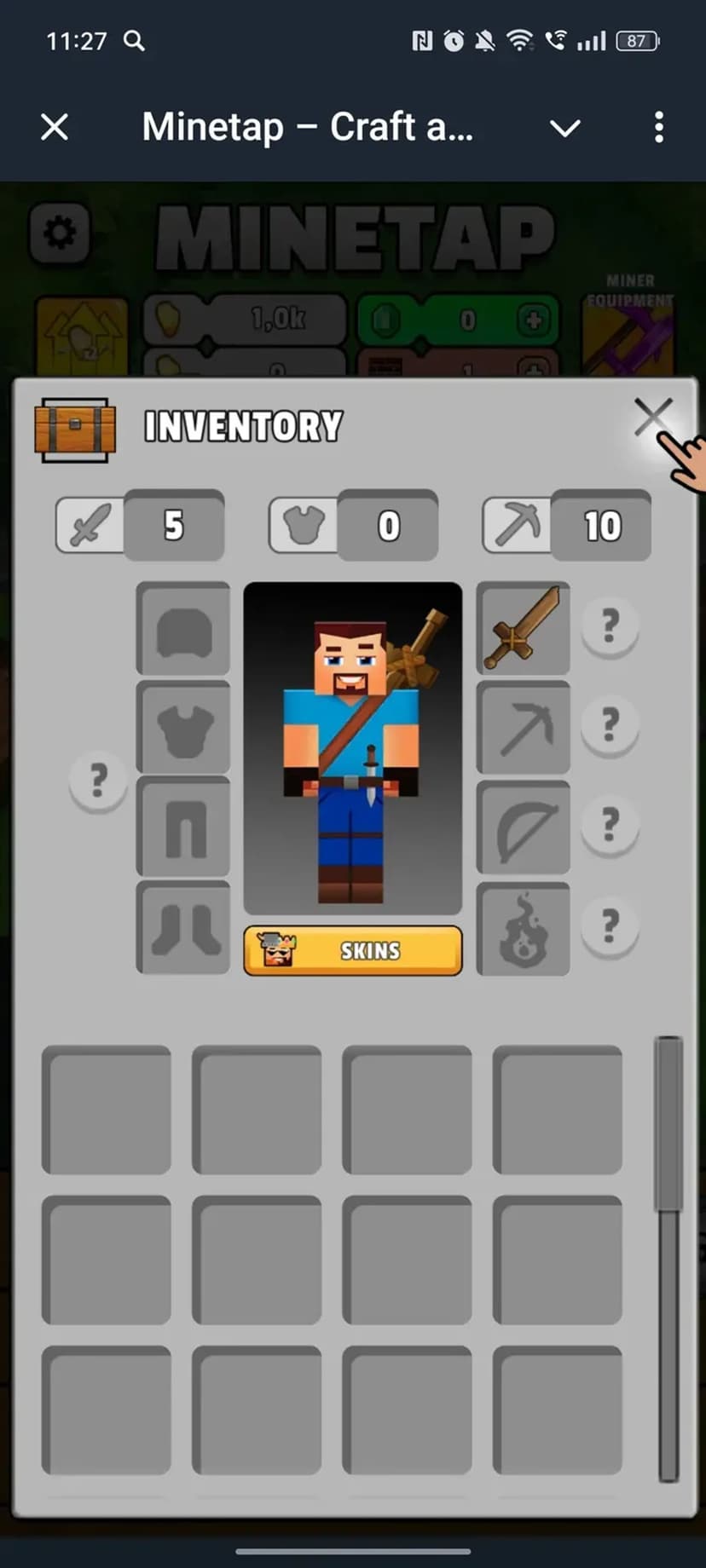The height and width of the screenshot is (1568, 706).
Task: Show help for the fire slot
Action: 610,925
